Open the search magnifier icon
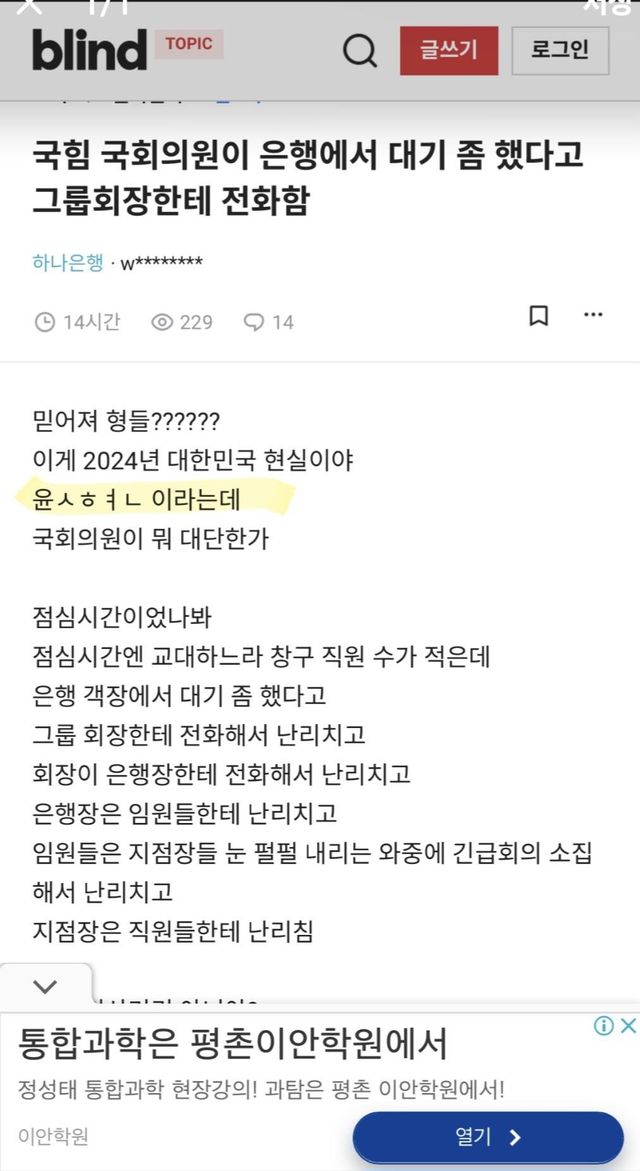The height and width of the screenshot is (1171, 640). [x=360, y=52]
